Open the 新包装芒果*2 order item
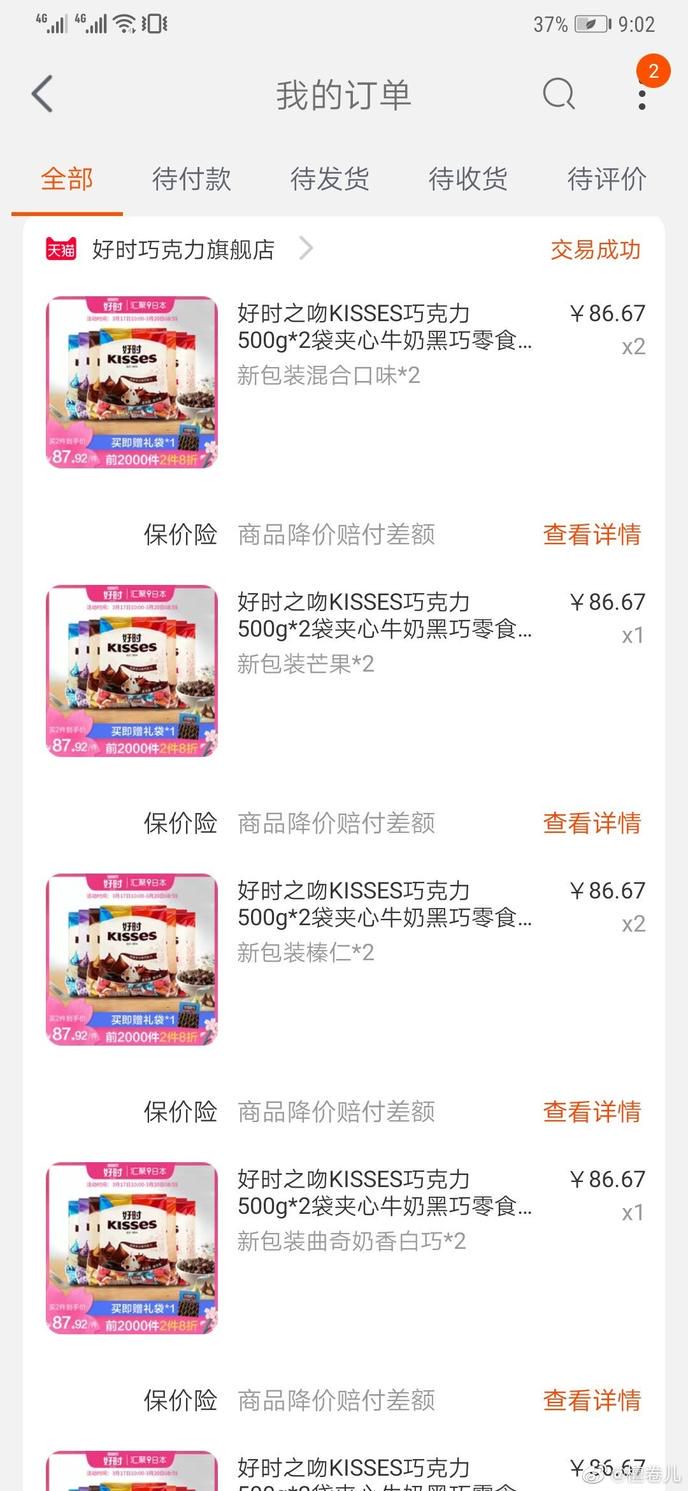Viewport: 688px width, 1491px height. coord(344,671)
